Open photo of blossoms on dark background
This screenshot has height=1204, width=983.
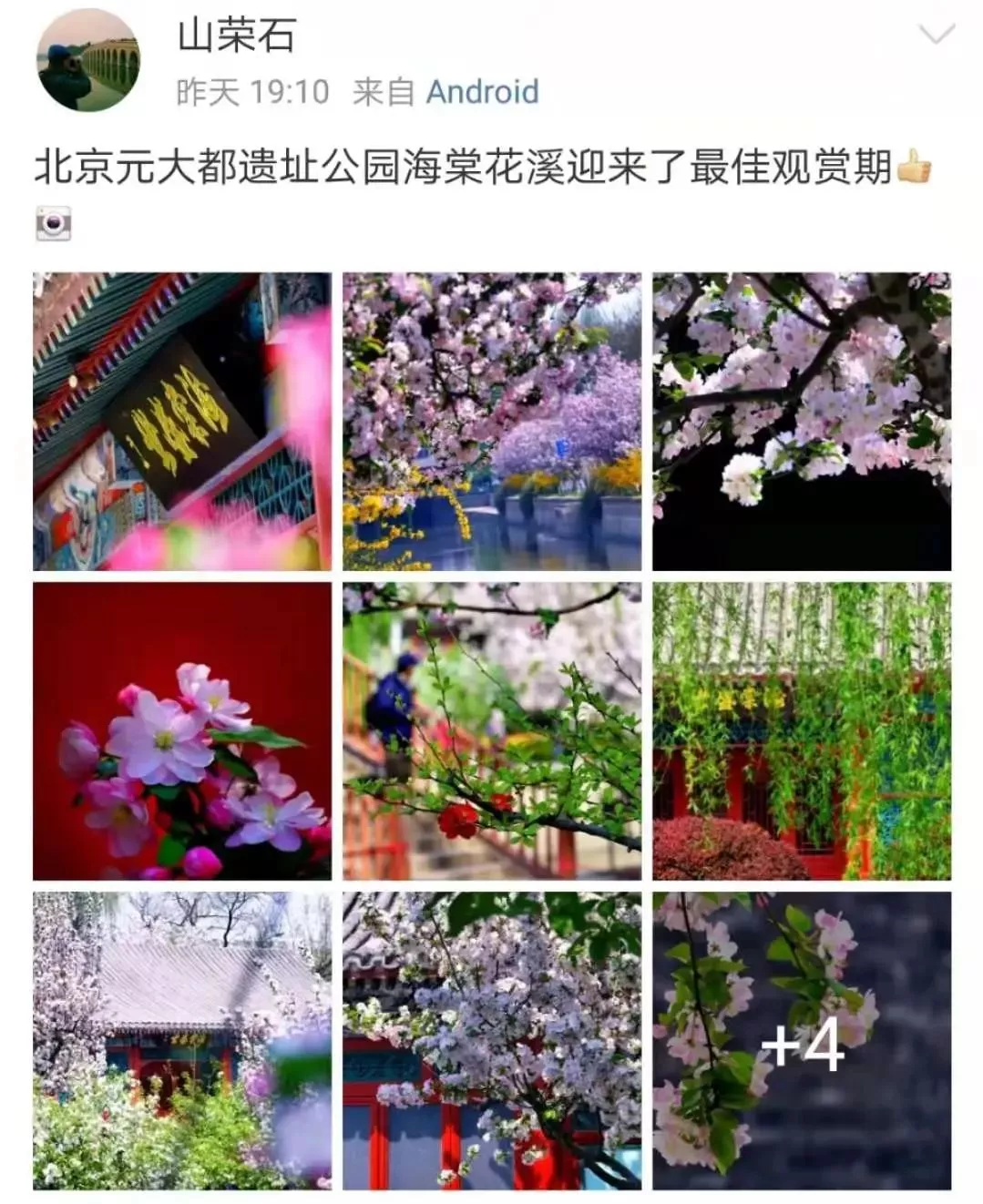pos(802,422)
